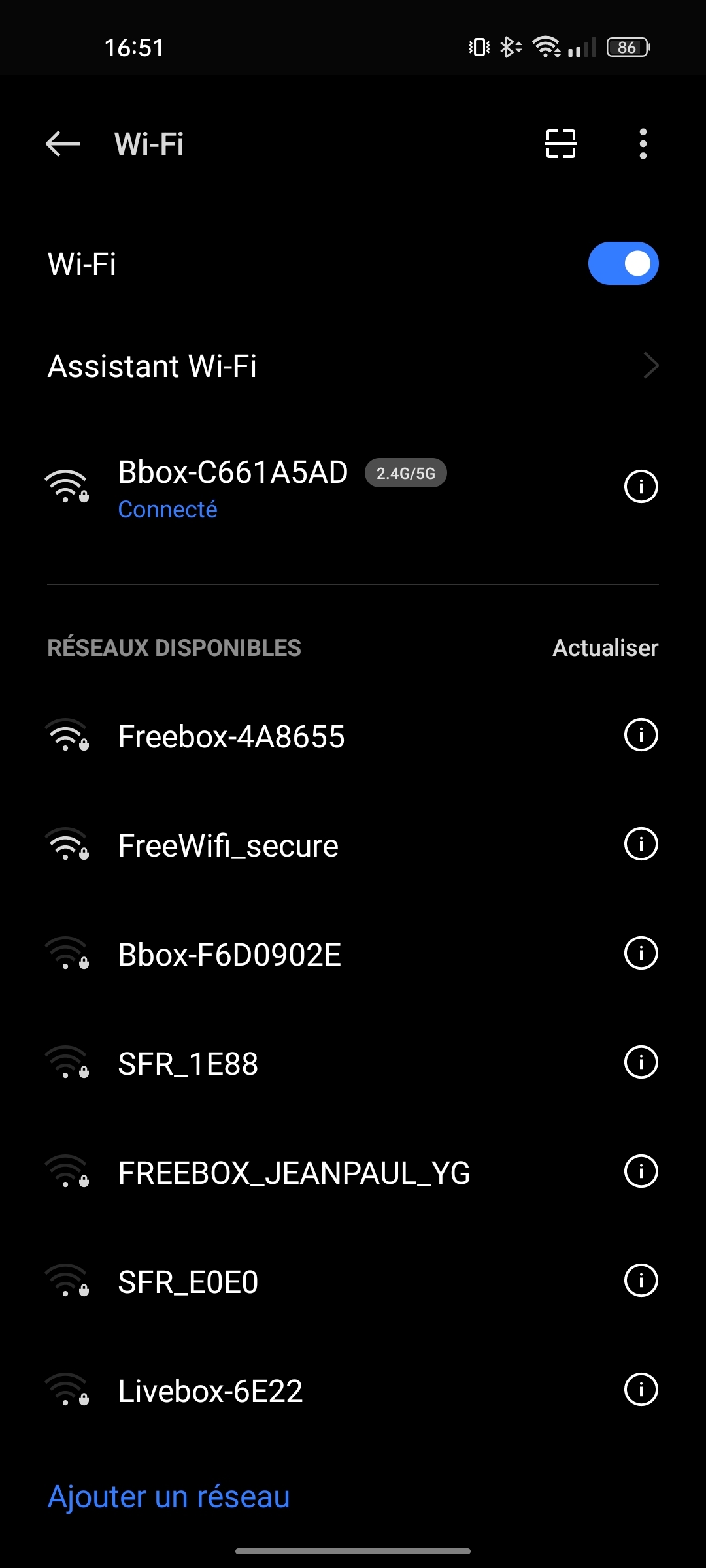This screenshot has width=706, height=1568.
Task: Turn off the Wi-Fi switch
Action: [623, 264]
